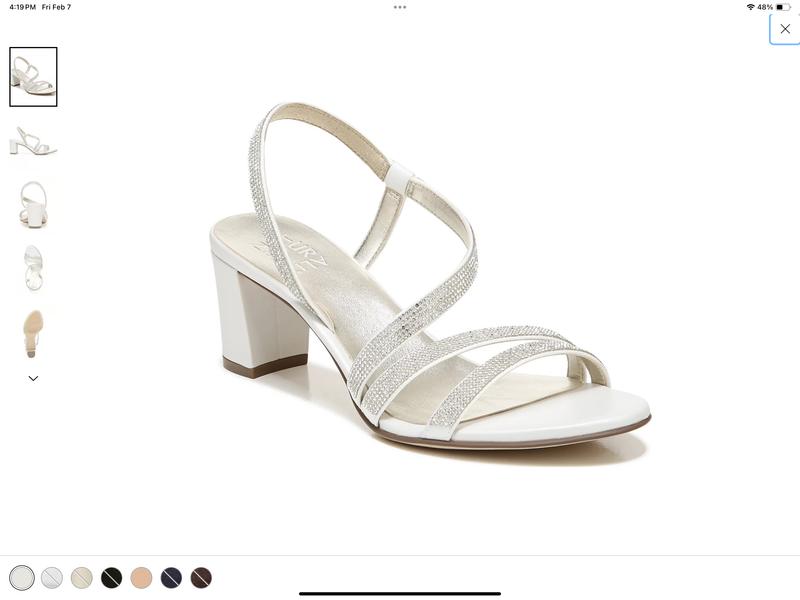Select the selected white color swatch

point(22,577)
